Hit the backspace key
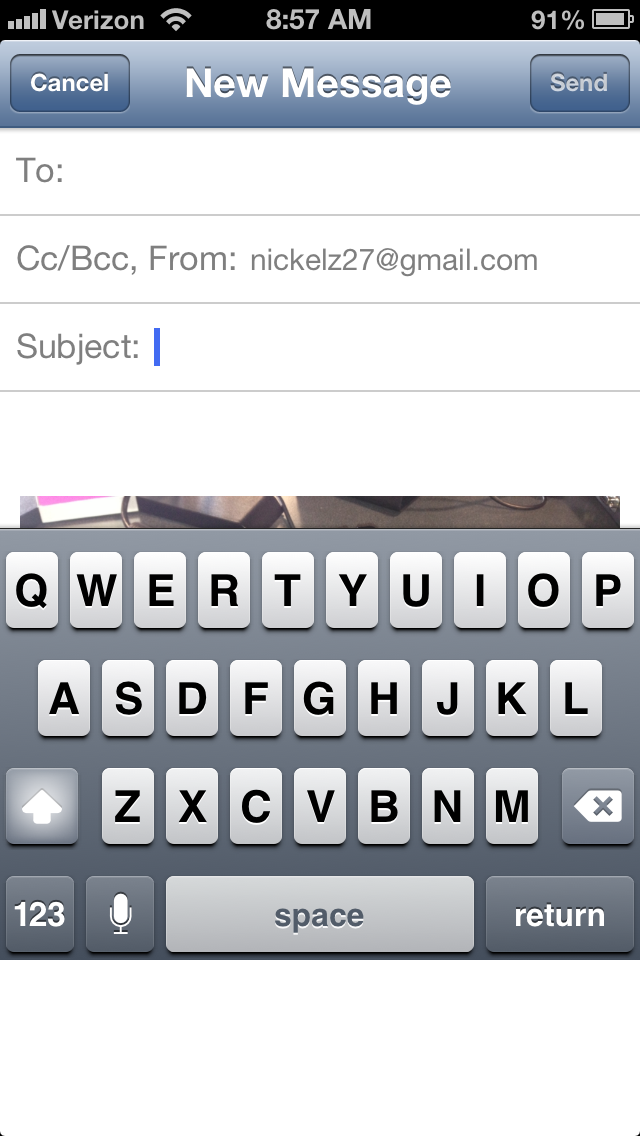640x1136 pixels. tap(598, 806)
